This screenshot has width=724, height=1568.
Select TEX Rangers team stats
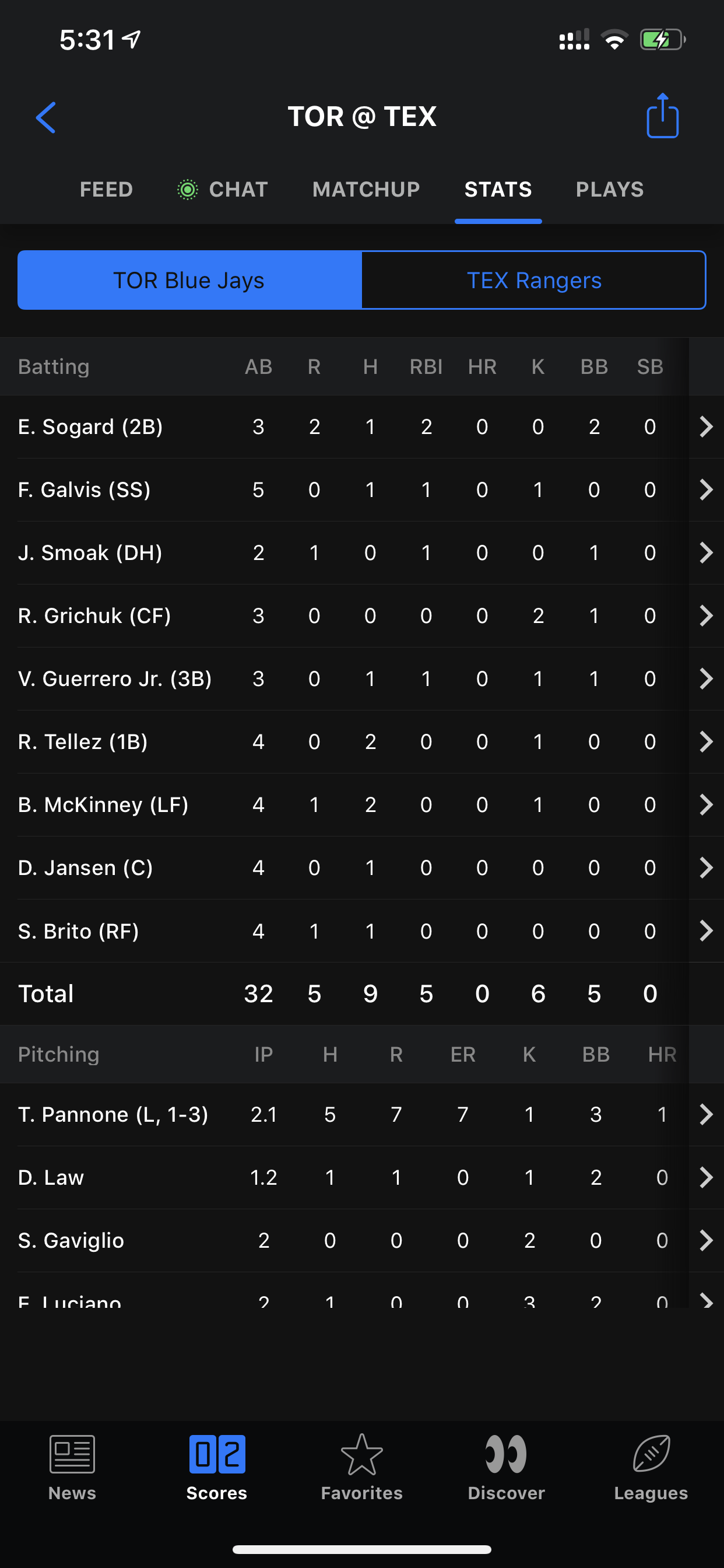533,280
